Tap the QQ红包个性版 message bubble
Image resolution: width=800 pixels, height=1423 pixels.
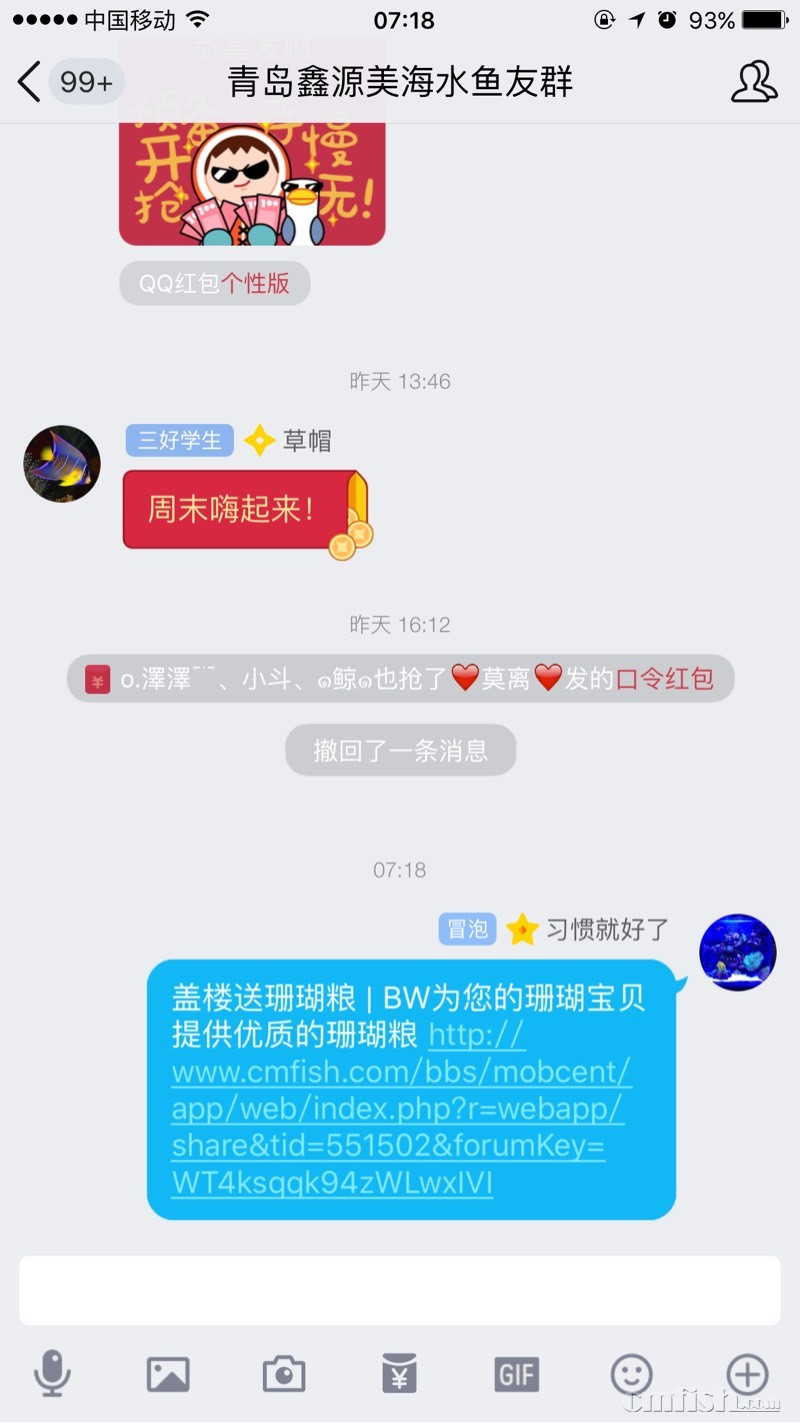click(x=214, y=283)
